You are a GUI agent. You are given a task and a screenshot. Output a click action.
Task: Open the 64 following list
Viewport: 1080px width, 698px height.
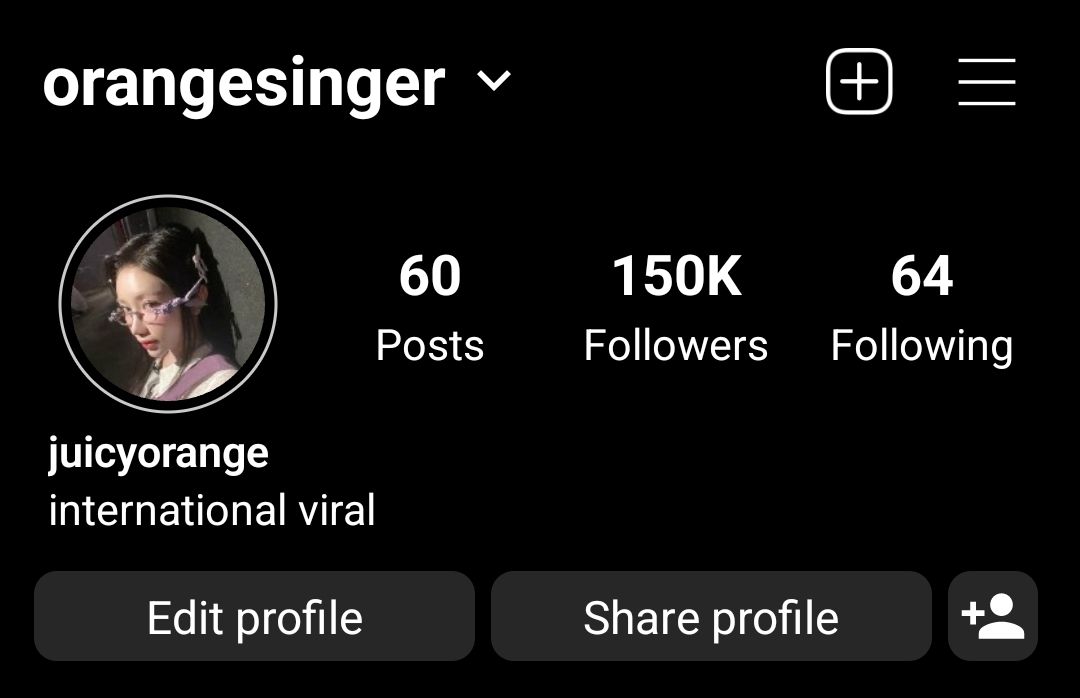(921, 308)
